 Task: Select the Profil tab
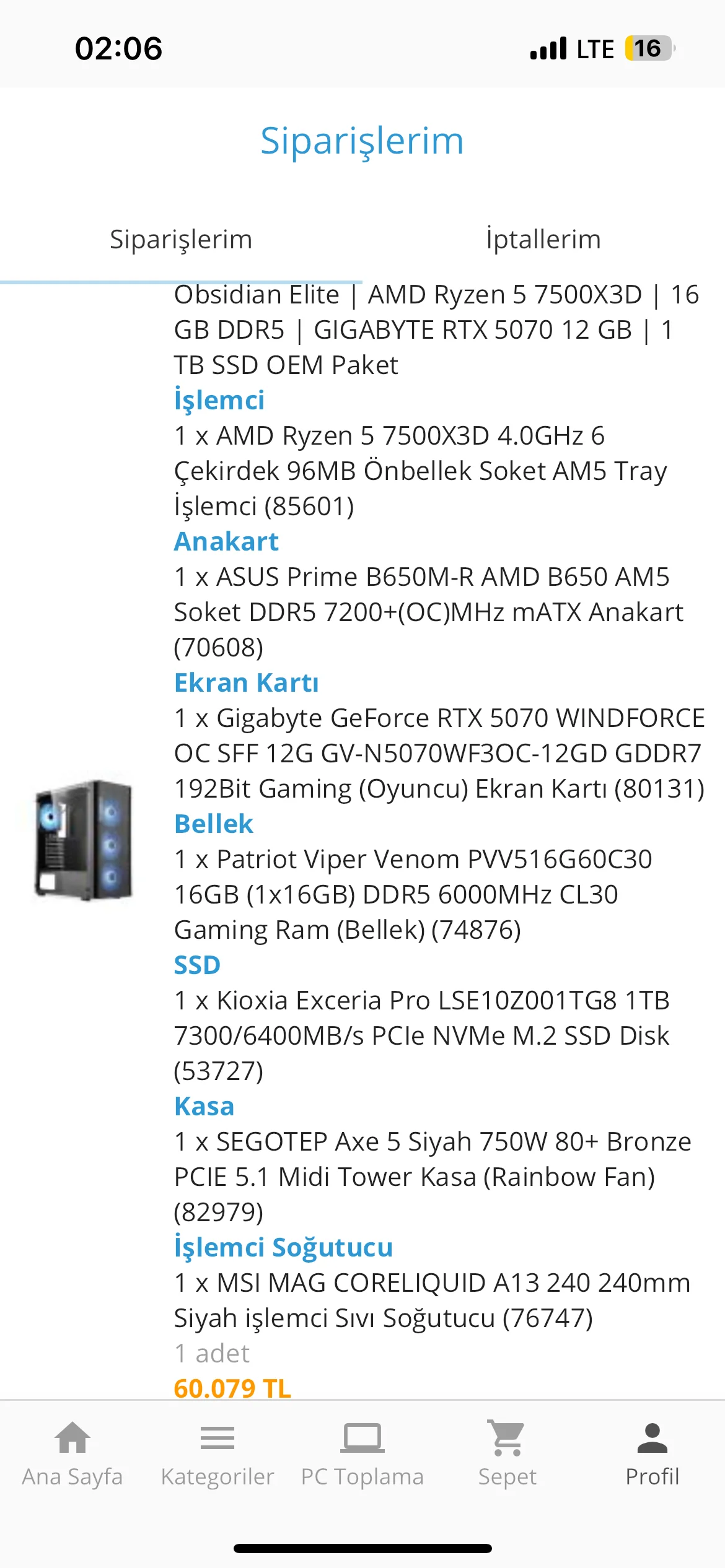pos(652,1453)
